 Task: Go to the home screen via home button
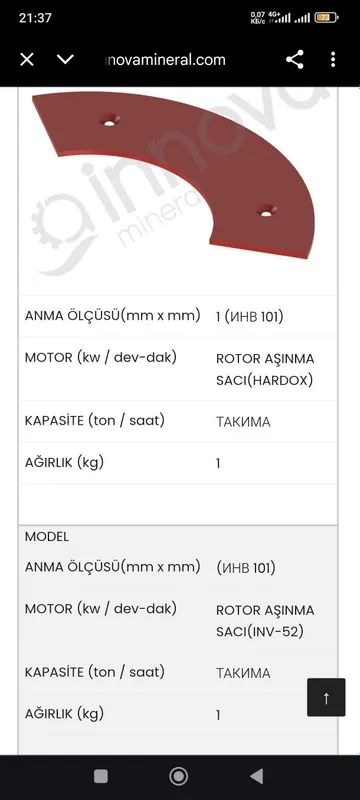point(178,777)
